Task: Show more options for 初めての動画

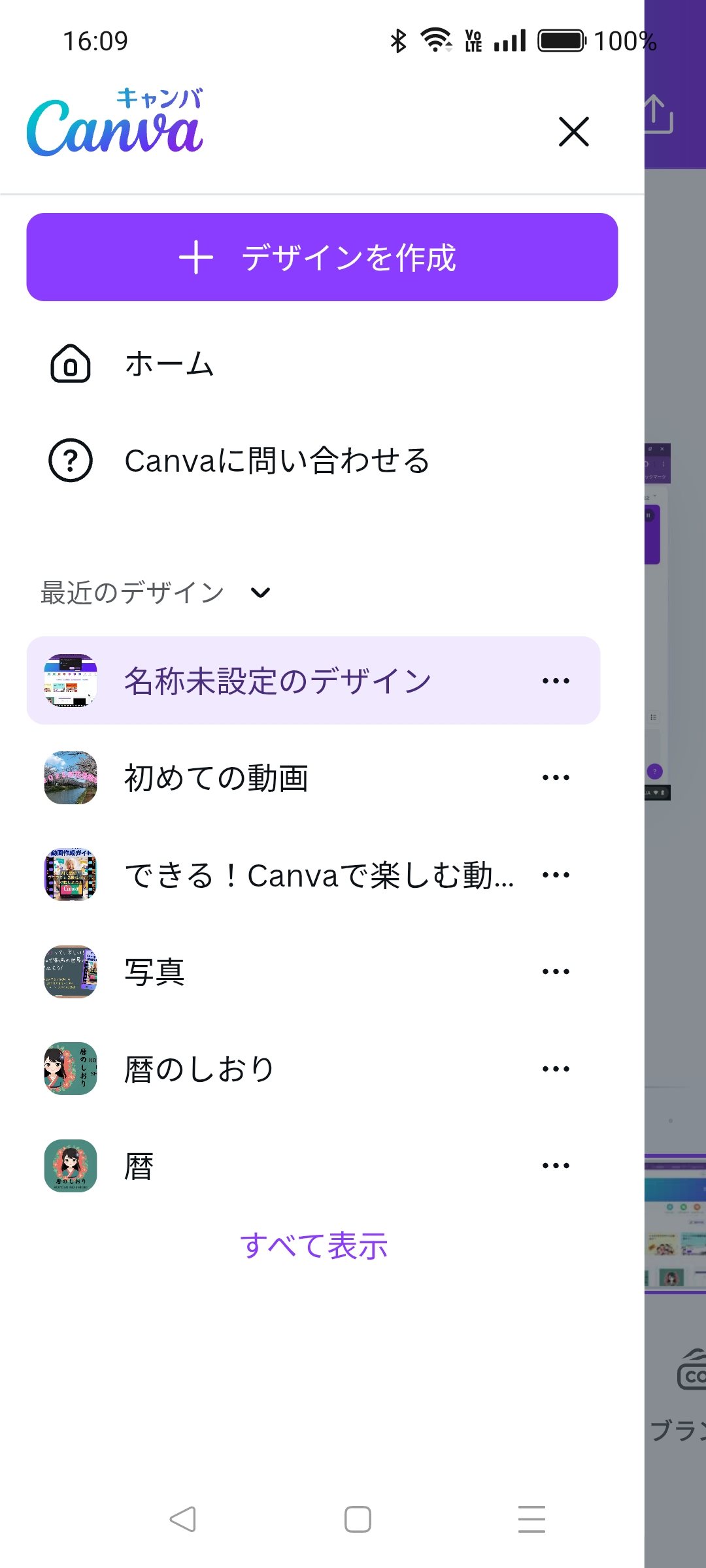Action: [x=556, y=778]
